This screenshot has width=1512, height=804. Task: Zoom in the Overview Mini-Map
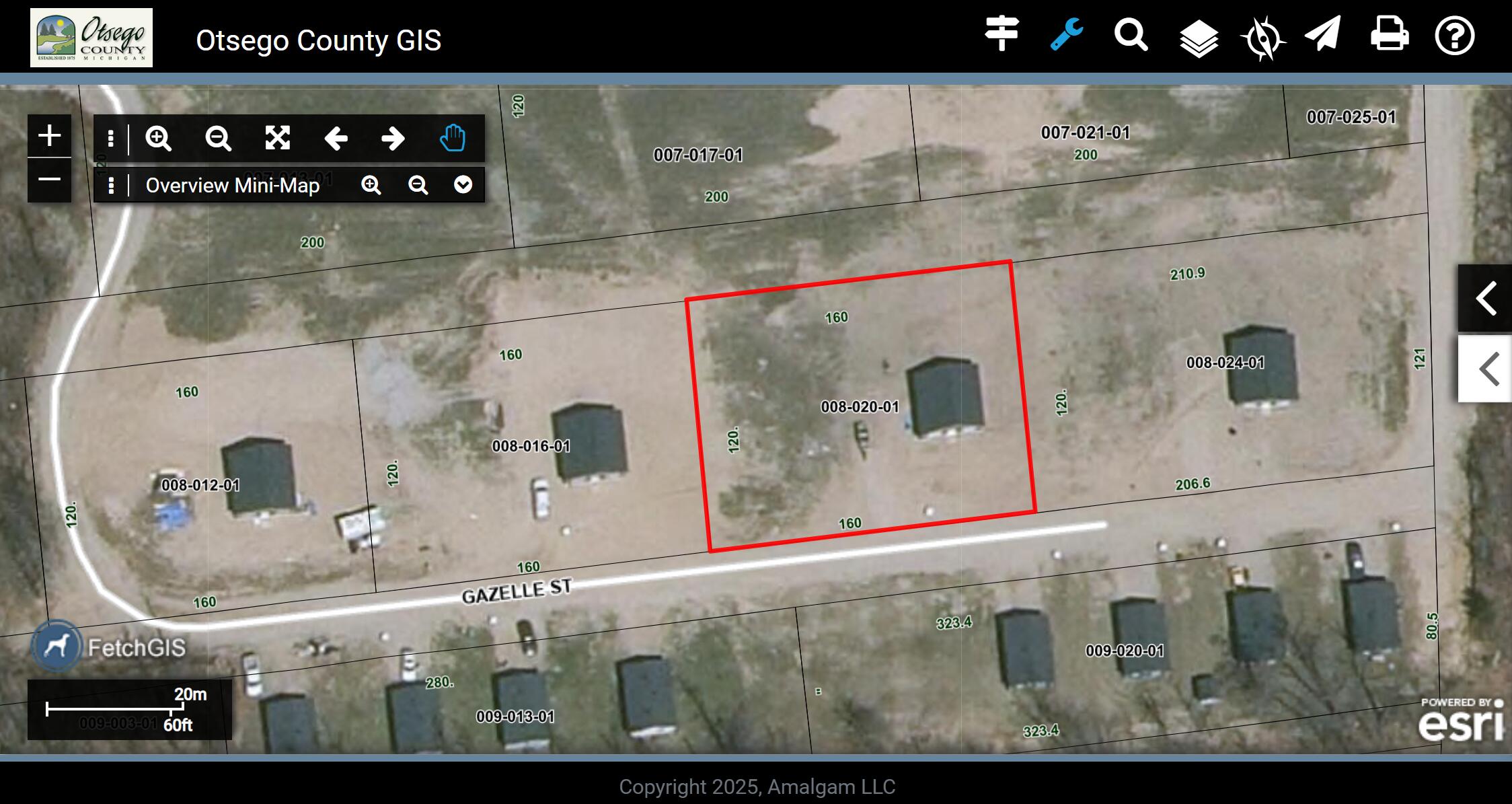[371, 185]
